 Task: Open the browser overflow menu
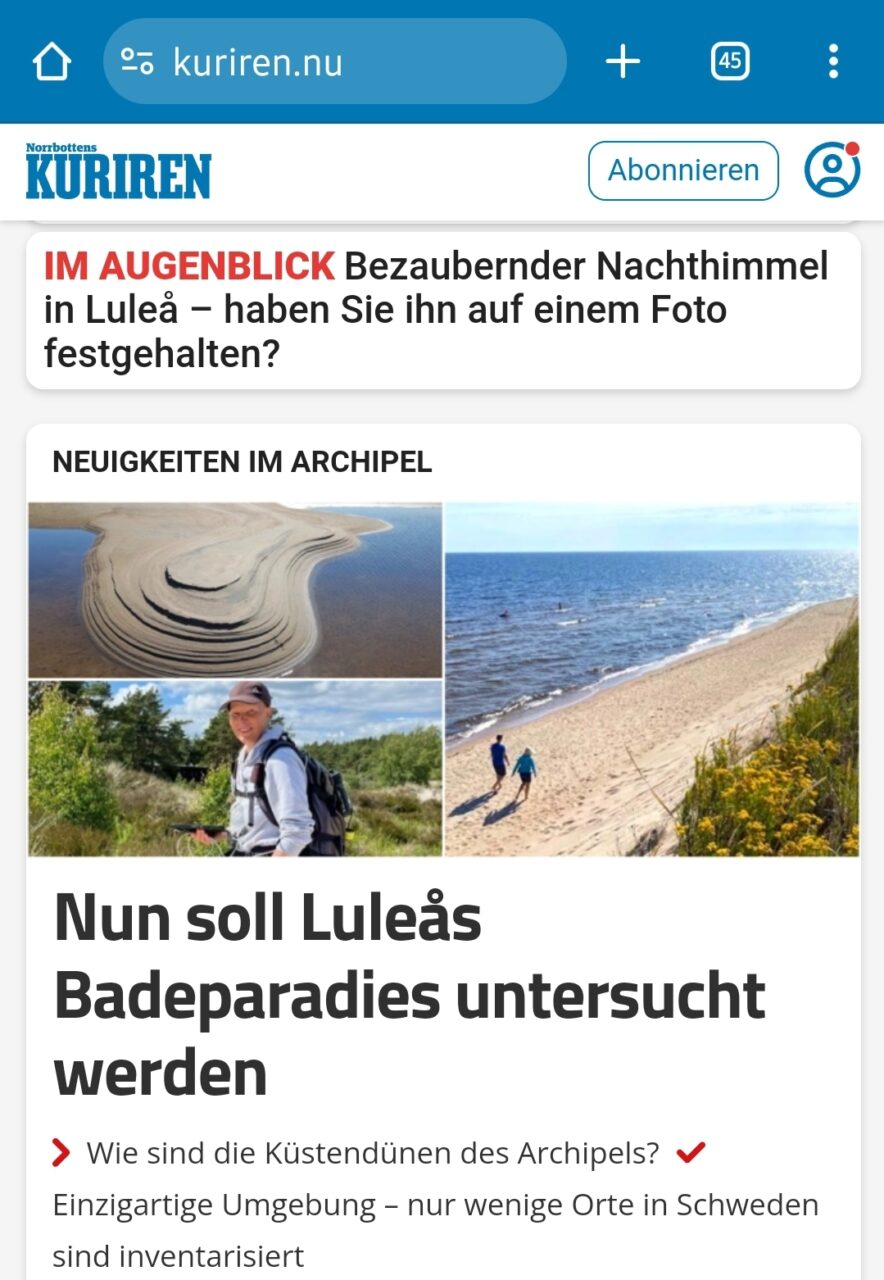[833, 62]
